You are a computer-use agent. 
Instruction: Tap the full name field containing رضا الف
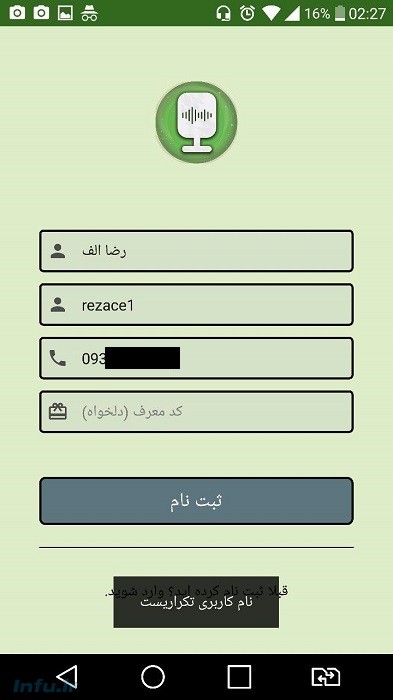196,251
